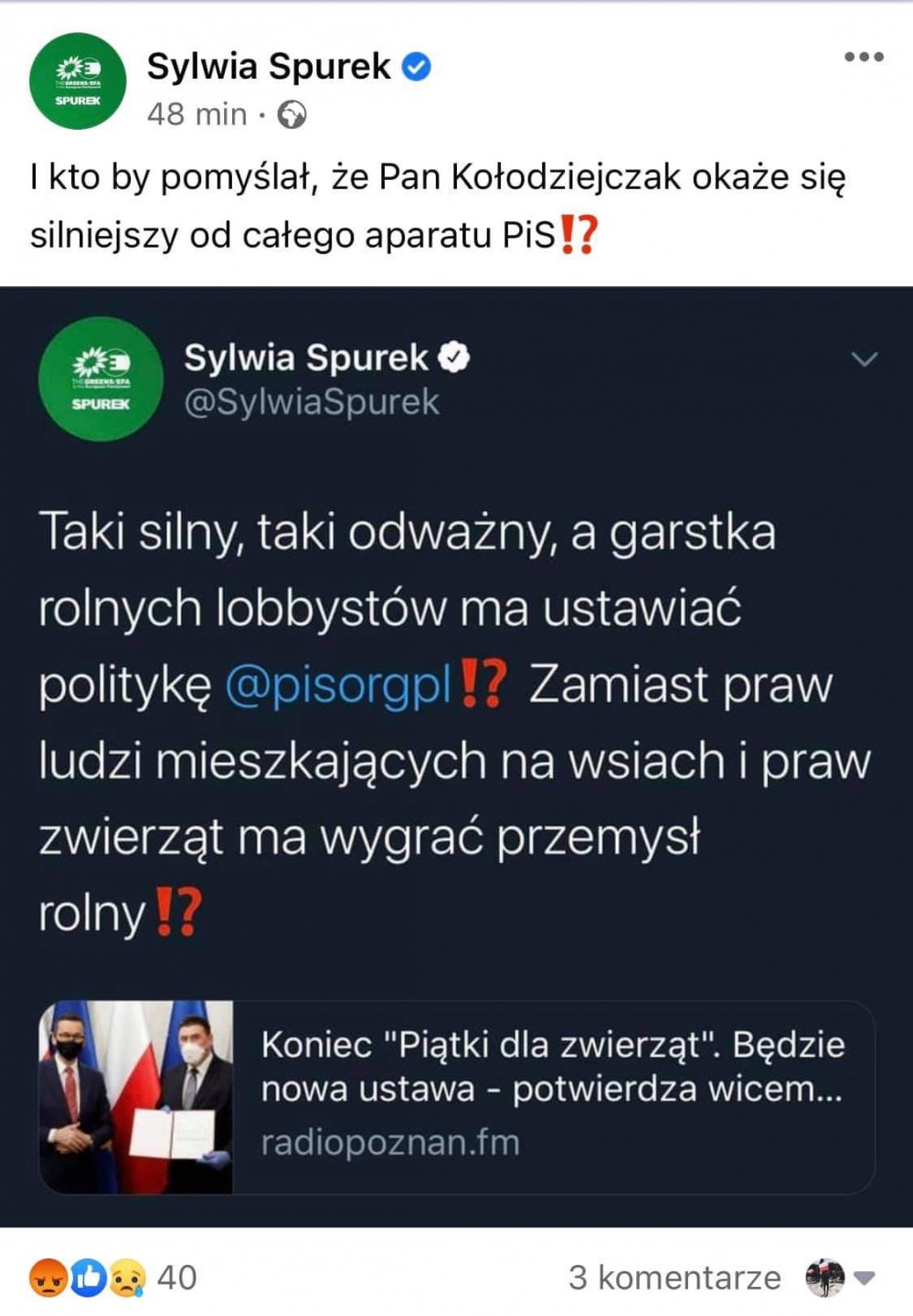Open the Sylwia Spurek page name link
Viewport: 913px width, 1316px height.
(269, 67)
